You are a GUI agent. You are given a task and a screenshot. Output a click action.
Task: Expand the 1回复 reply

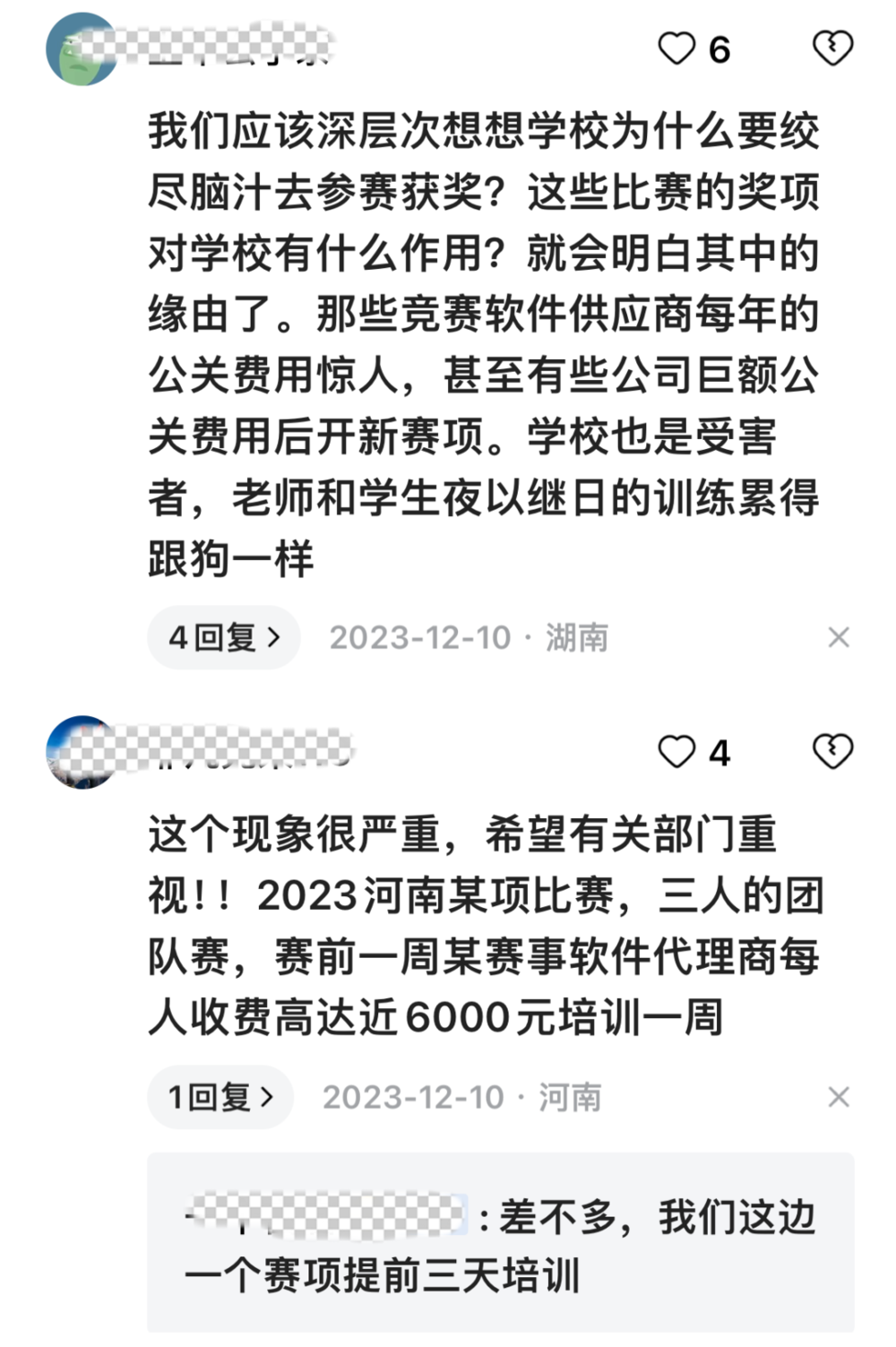pos(220,1097)
